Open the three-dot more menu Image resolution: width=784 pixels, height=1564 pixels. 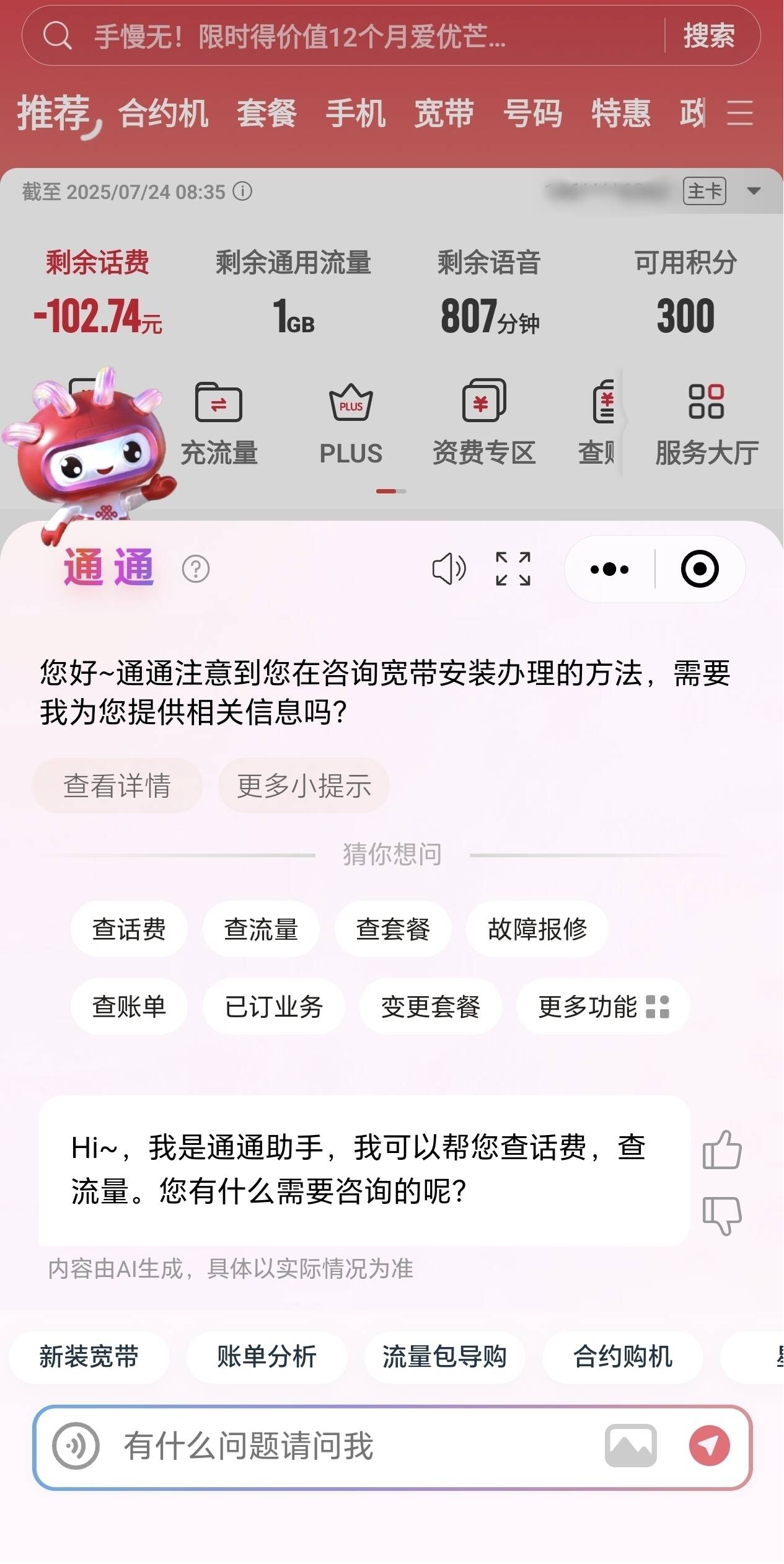pyautogui.click(x=609, y=569)
